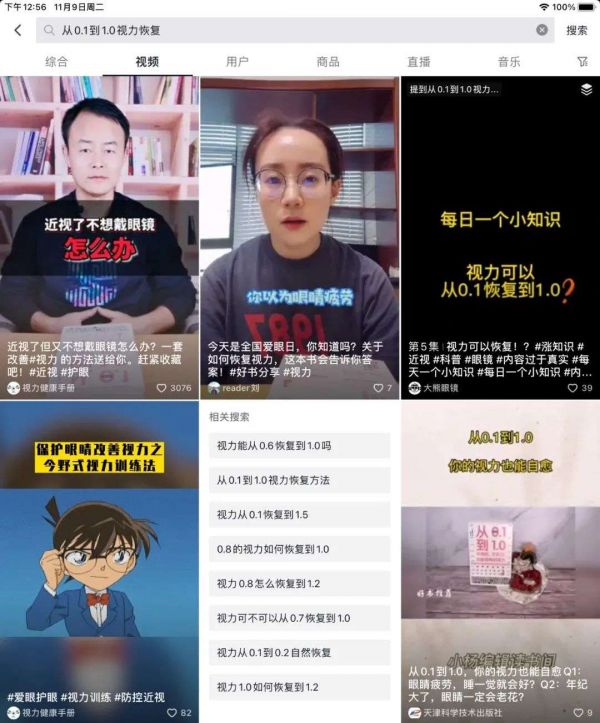The height and width of the screenshot is (723, 600).
Task: Select related search 视力能从0.6恢复到1.0吗
Action: 299,446
